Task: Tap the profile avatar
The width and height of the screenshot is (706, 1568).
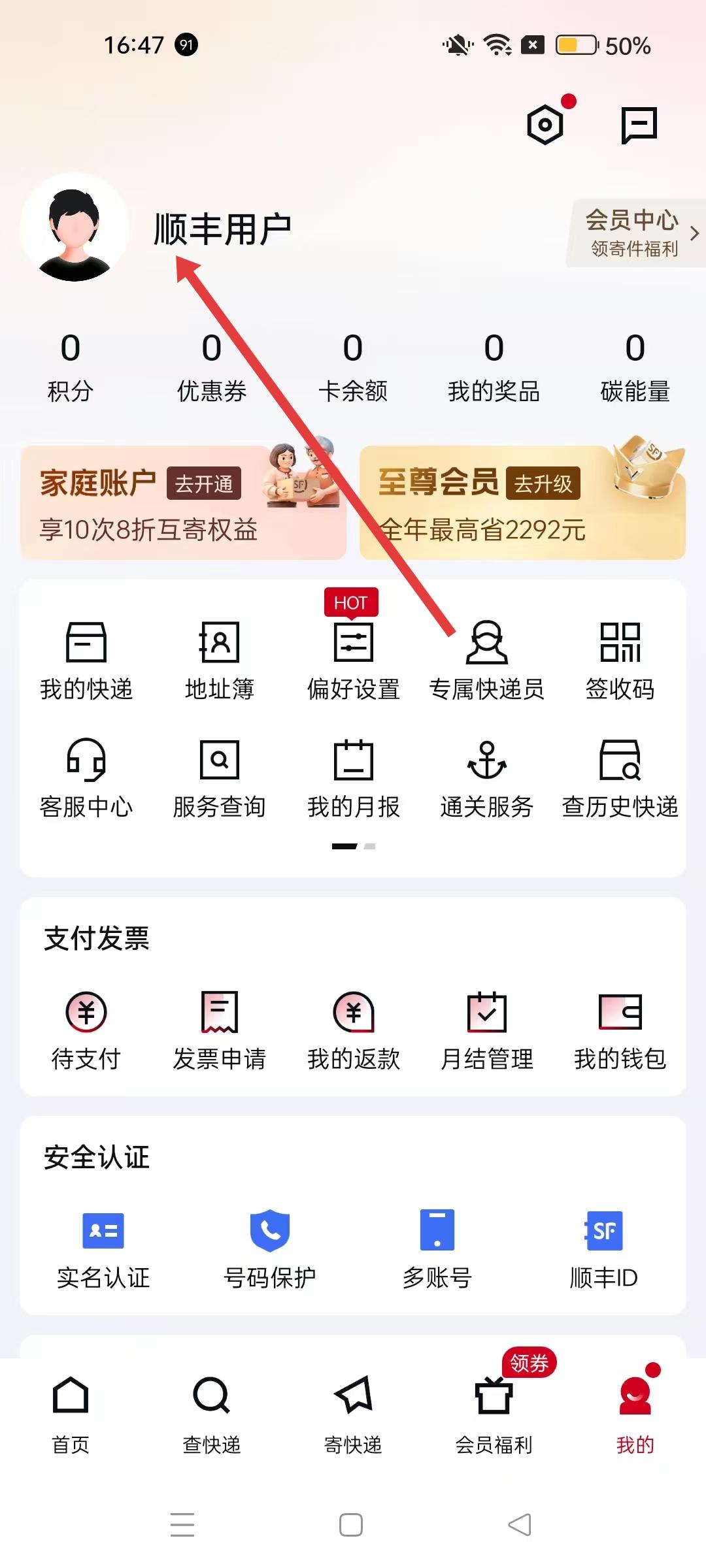Action: tap(75, 227)
